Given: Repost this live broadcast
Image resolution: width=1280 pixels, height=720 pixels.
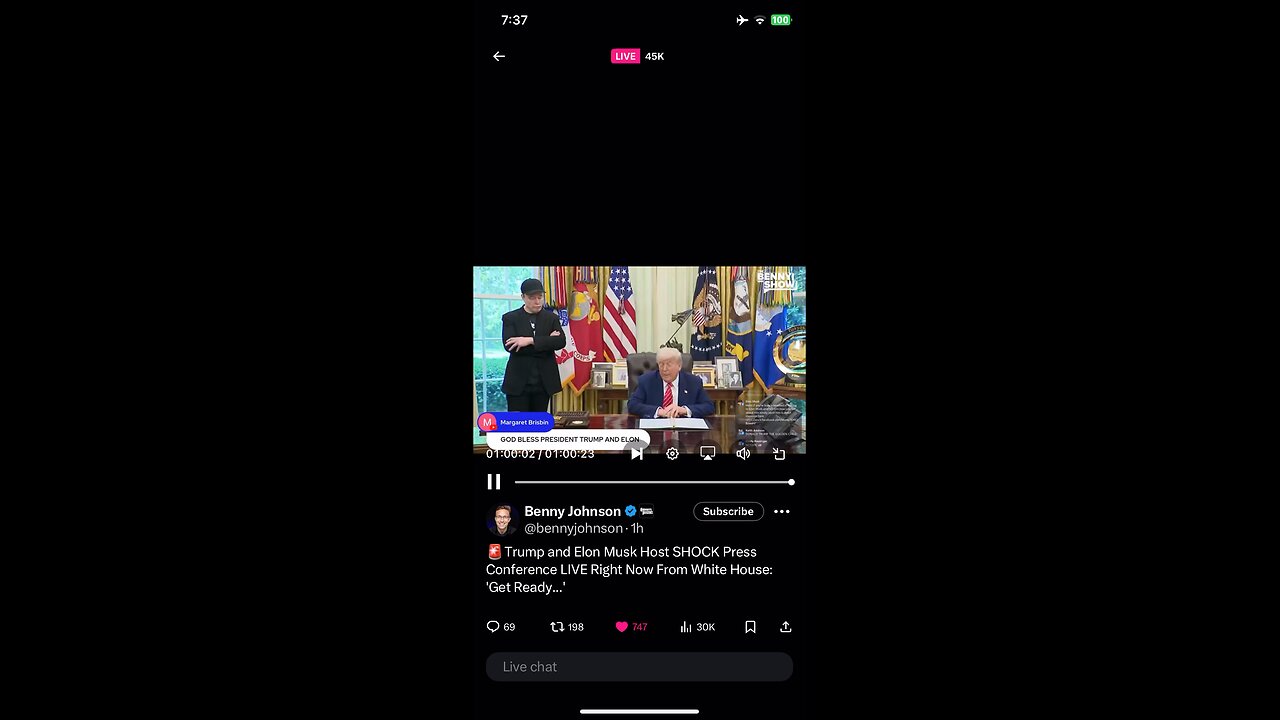Looking at the screenshot, I should [x=558, y=627].
